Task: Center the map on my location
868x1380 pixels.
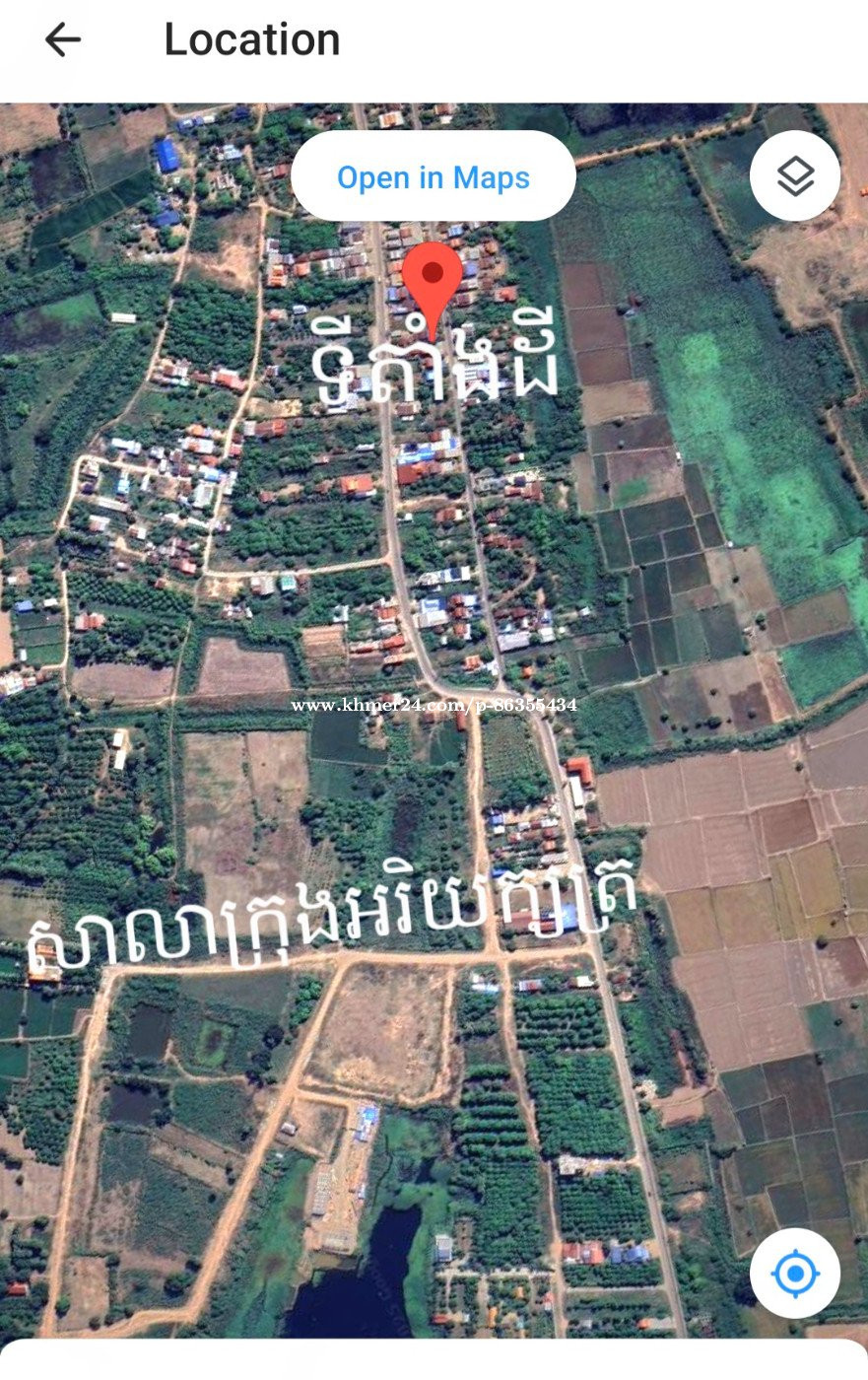Action: pyautogui.click(x=795, y=1274)
